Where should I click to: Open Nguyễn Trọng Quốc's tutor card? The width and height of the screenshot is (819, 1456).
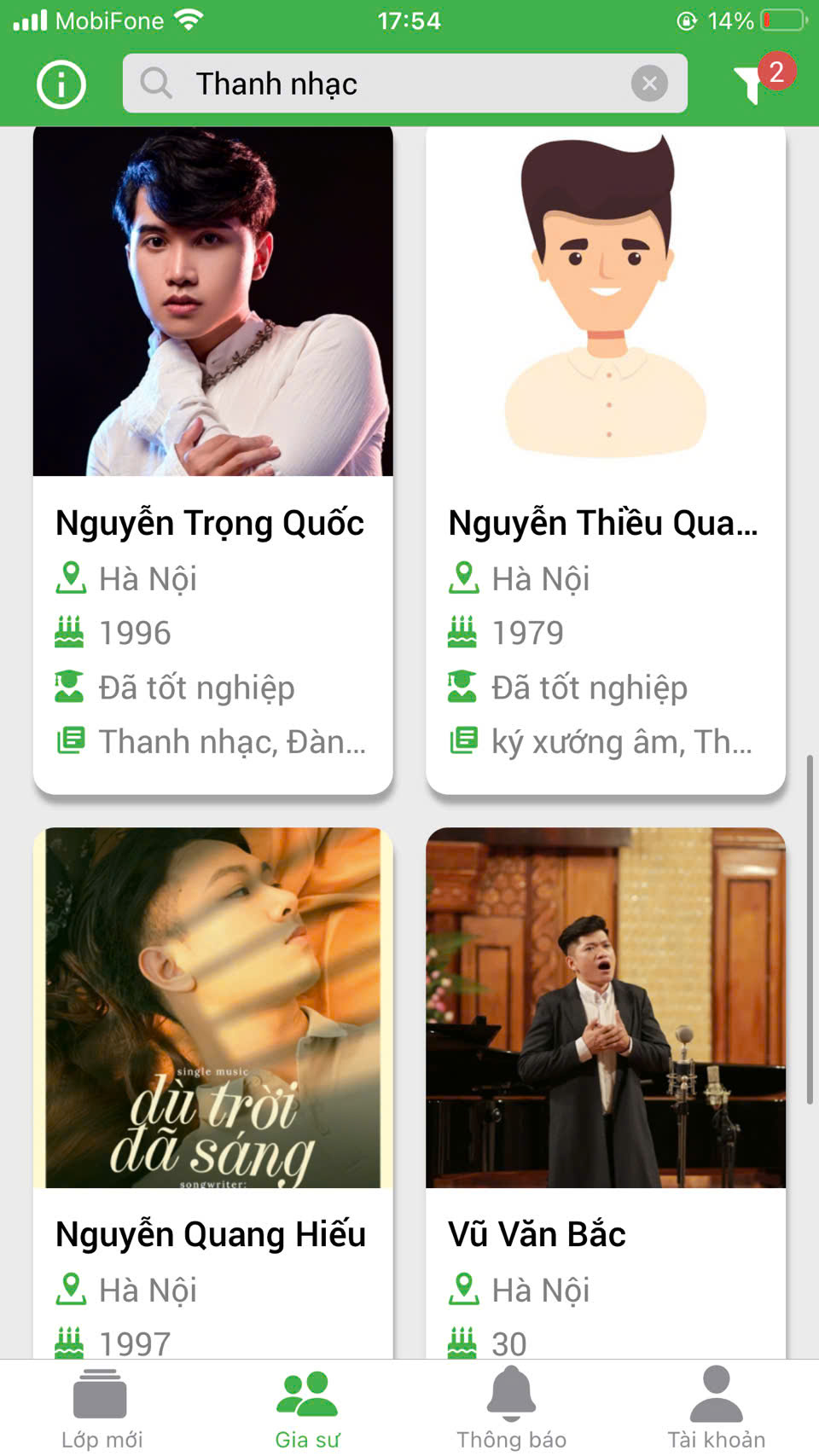point(212,461)
